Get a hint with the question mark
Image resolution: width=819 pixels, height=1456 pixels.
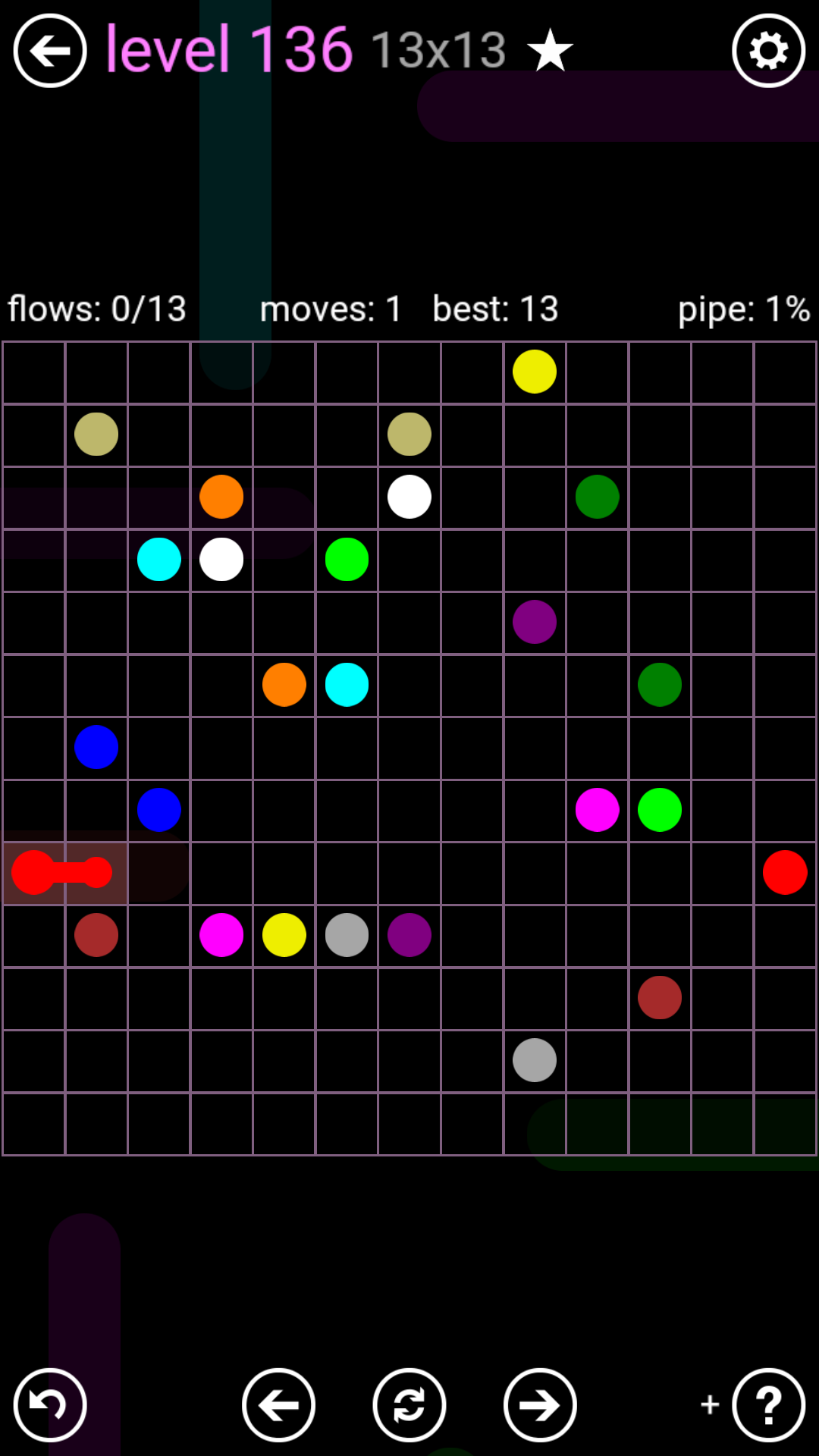pyautogui.click(x=768, y=1405)
